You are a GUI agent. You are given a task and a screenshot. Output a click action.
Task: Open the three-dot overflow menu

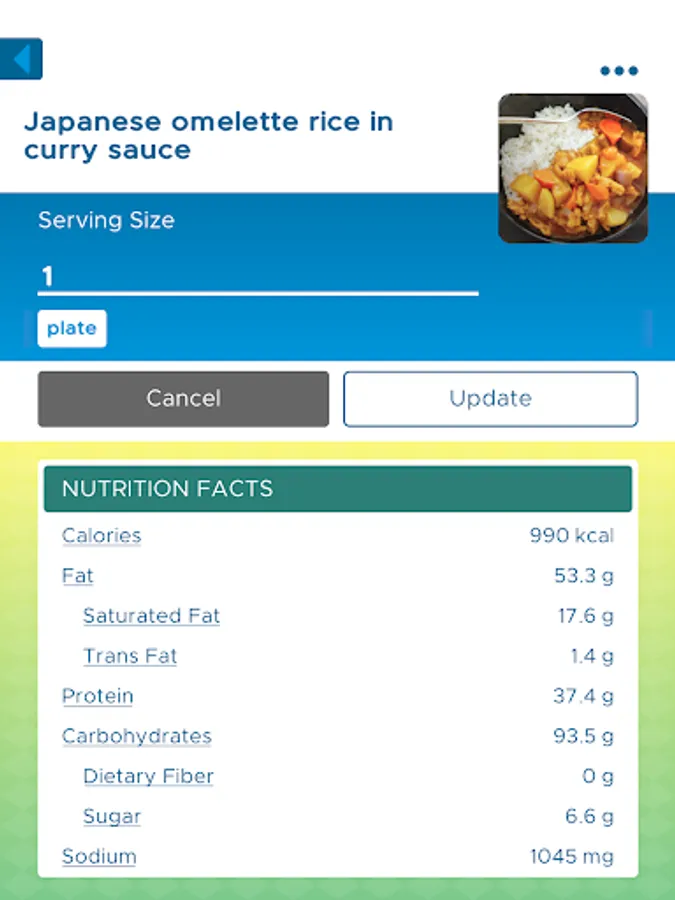point(619,71)
